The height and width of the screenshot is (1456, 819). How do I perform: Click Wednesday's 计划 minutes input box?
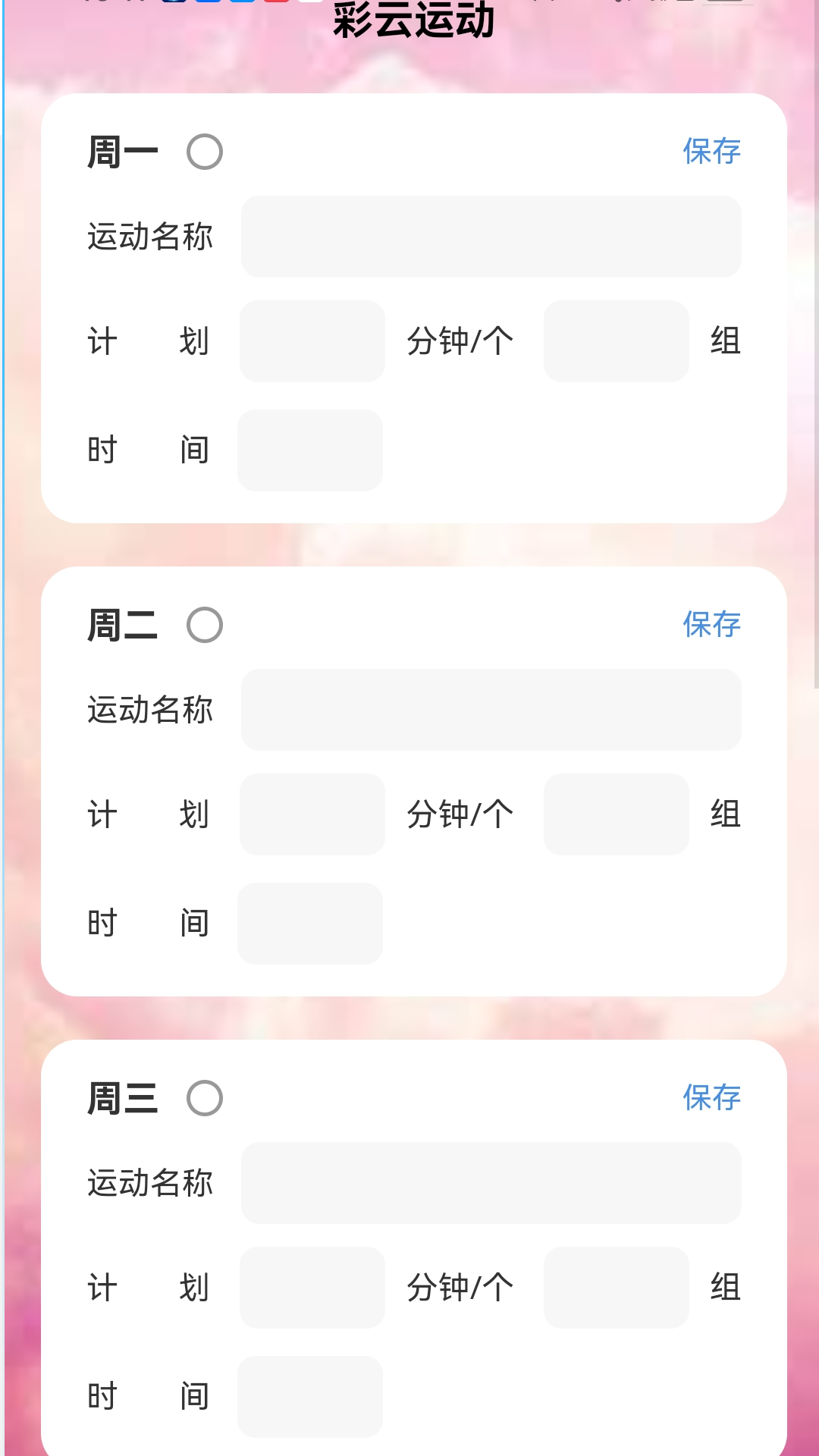click(311, 1287)
